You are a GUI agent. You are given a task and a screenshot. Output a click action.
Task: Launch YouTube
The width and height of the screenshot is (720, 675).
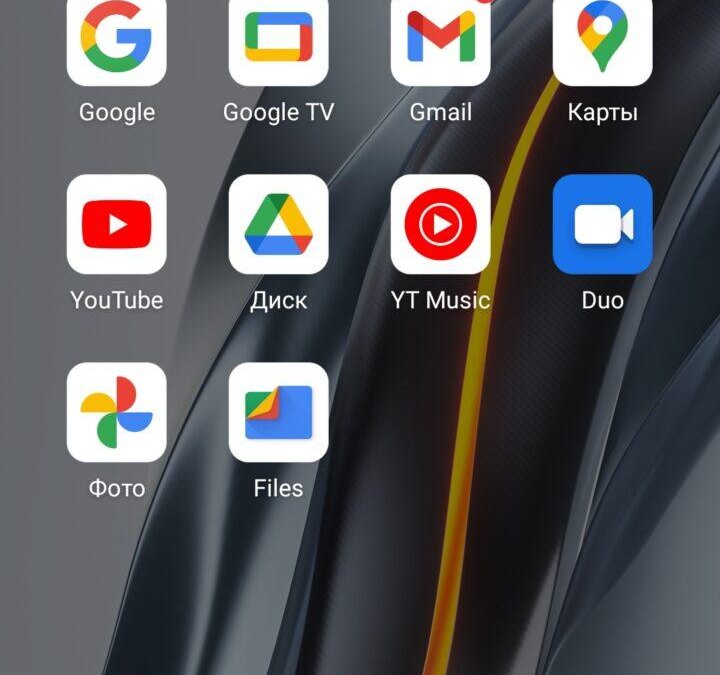(116, 224)
